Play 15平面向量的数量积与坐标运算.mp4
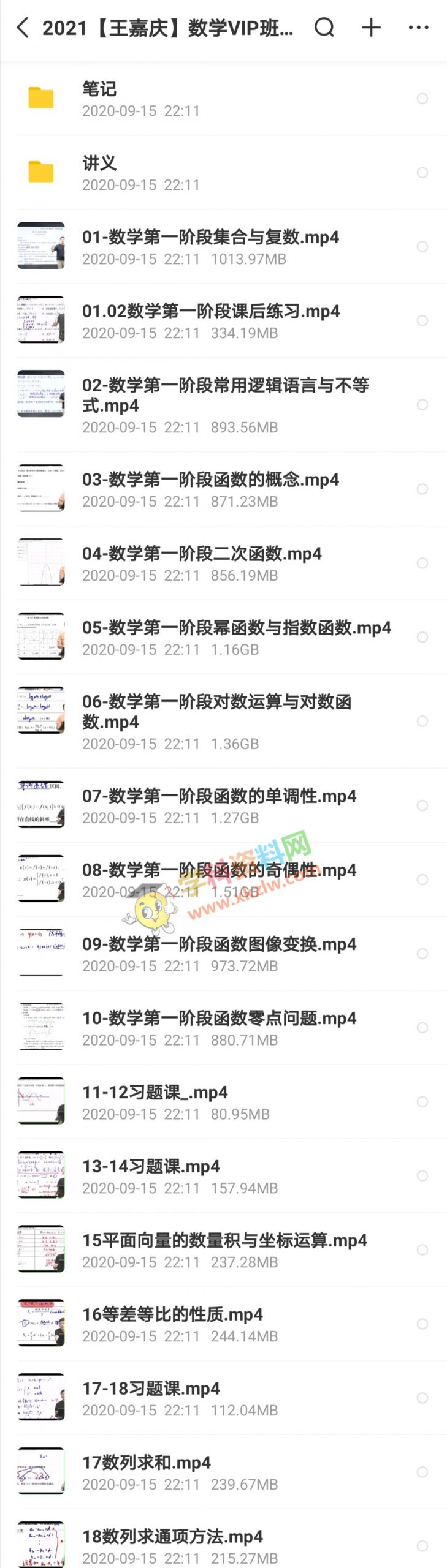 (224, 1240)
